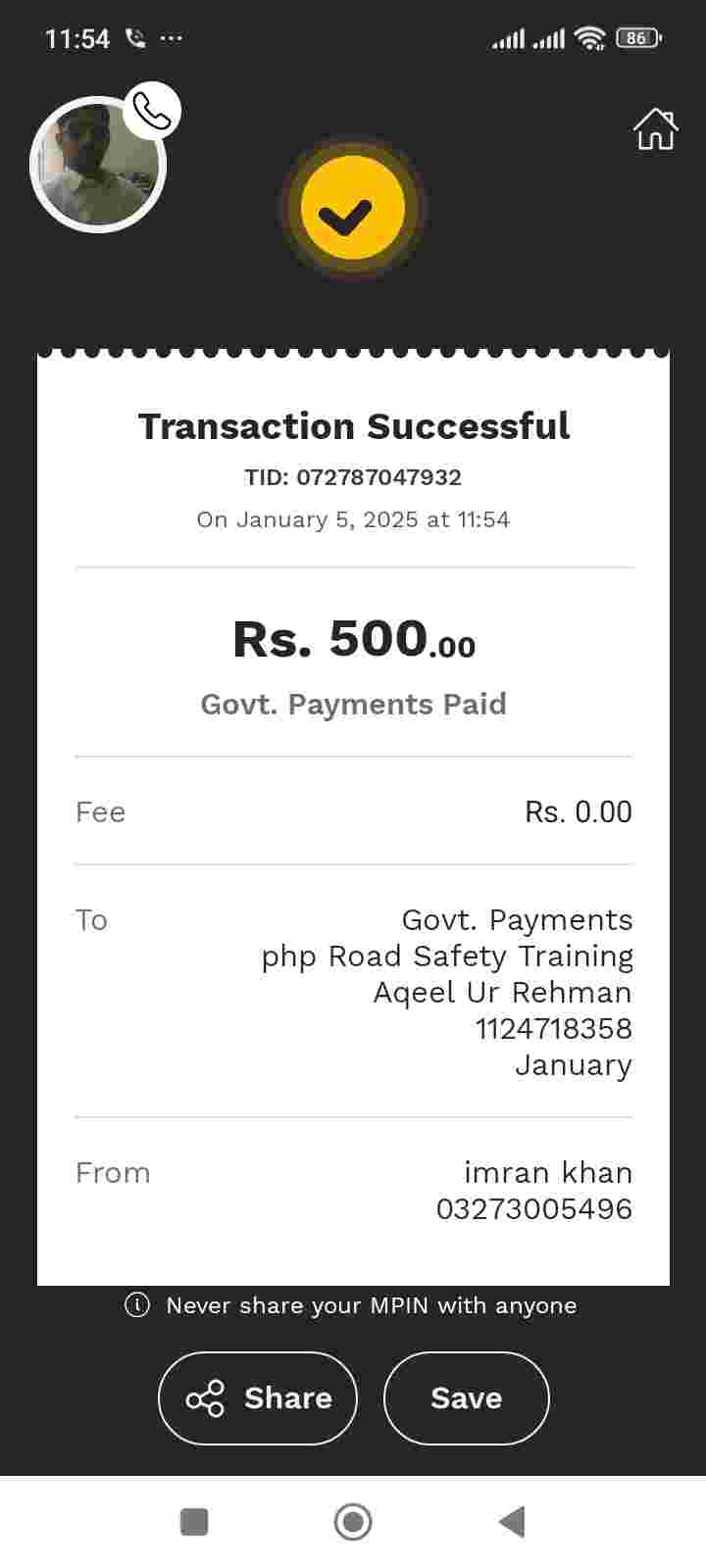The image size is (706, 1568).
Task: Open the recent apps overview
Action: [x=194, y=1522]
